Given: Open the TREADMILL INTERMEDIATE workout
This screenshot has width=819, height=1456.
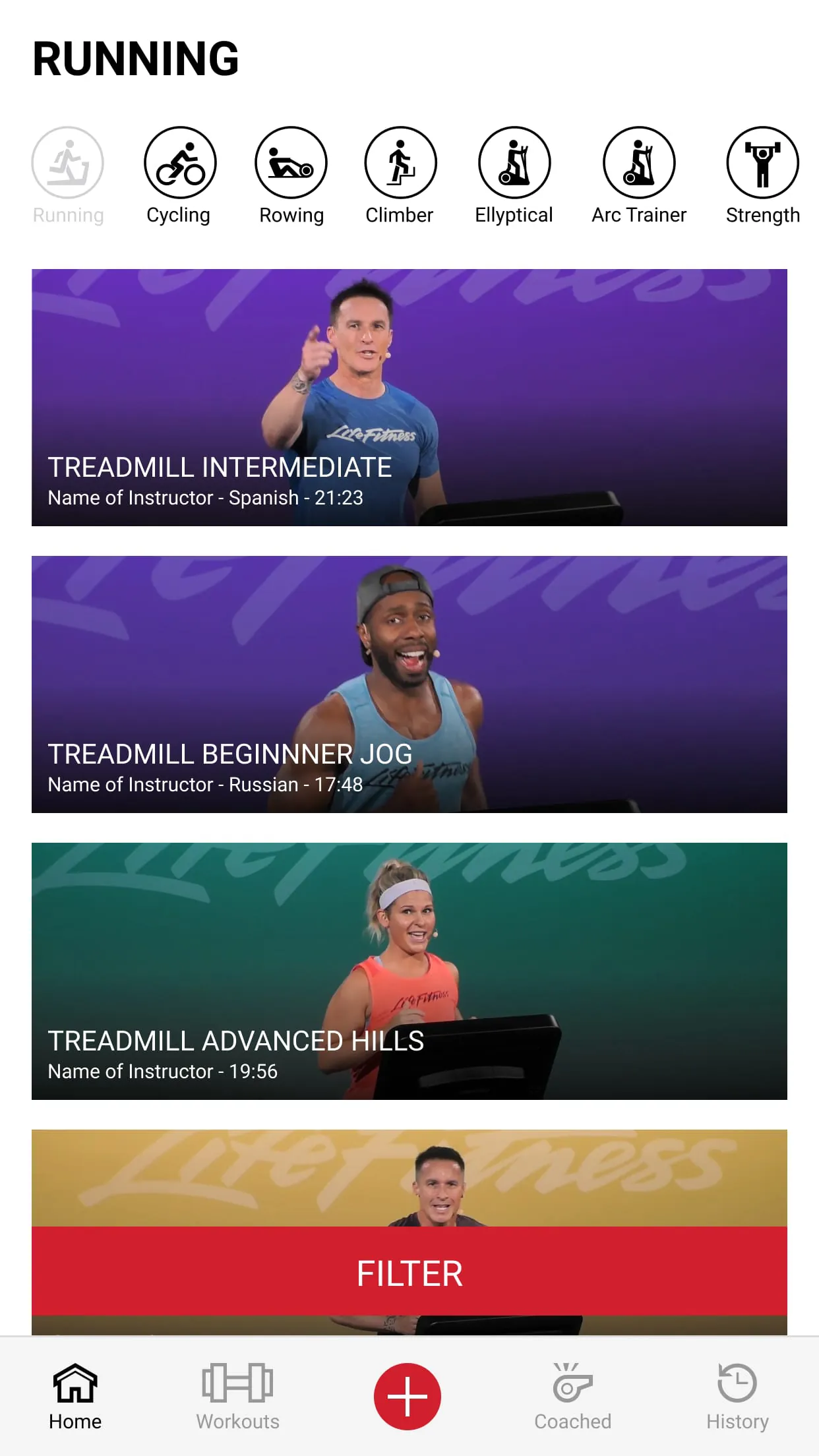Looking at the screenshot, I should [409, 397].
